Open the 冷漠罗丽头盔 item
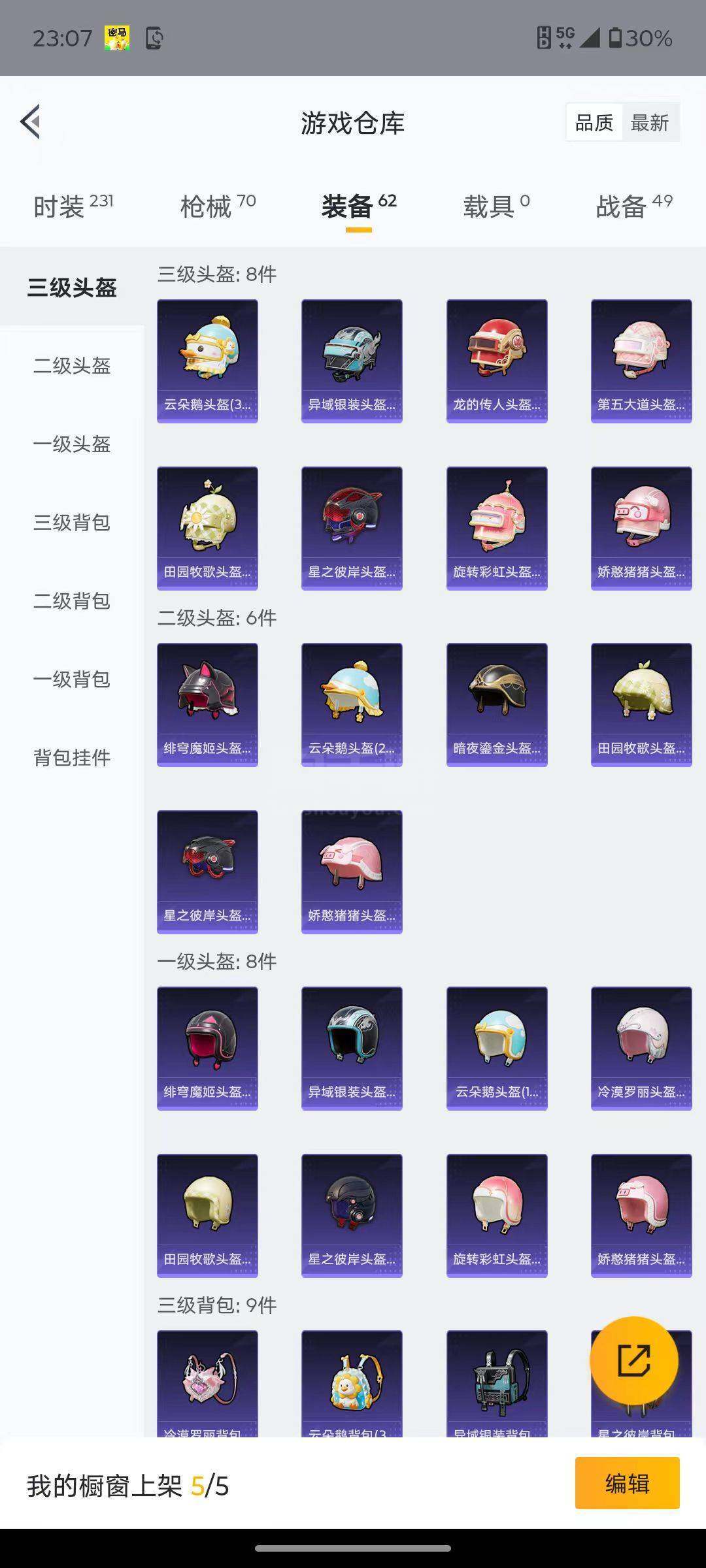The height and width of the screenshot is (1568, 706). (641, 1048)
